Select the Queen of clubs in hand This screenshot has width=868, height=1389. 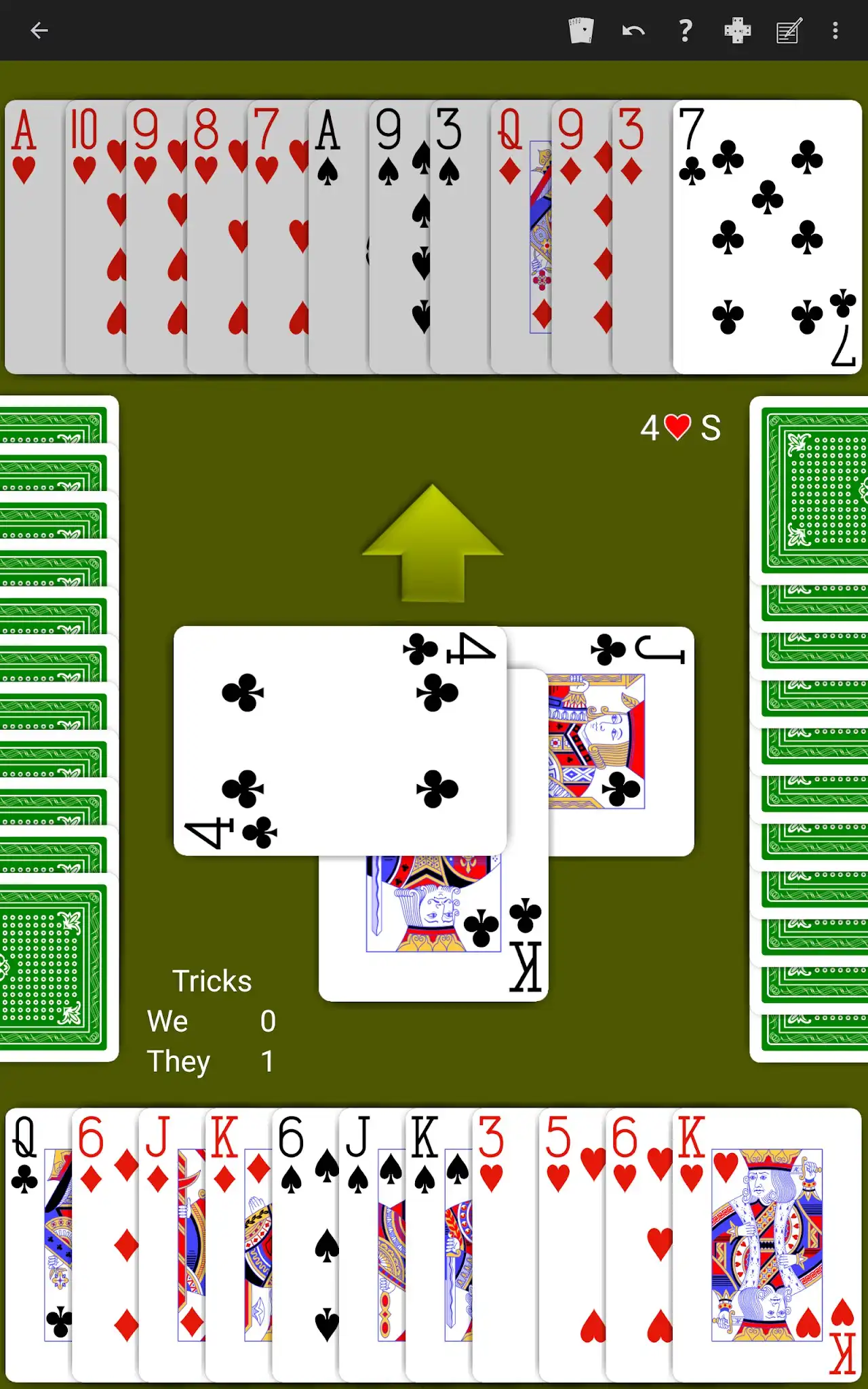pos(38,1245)
